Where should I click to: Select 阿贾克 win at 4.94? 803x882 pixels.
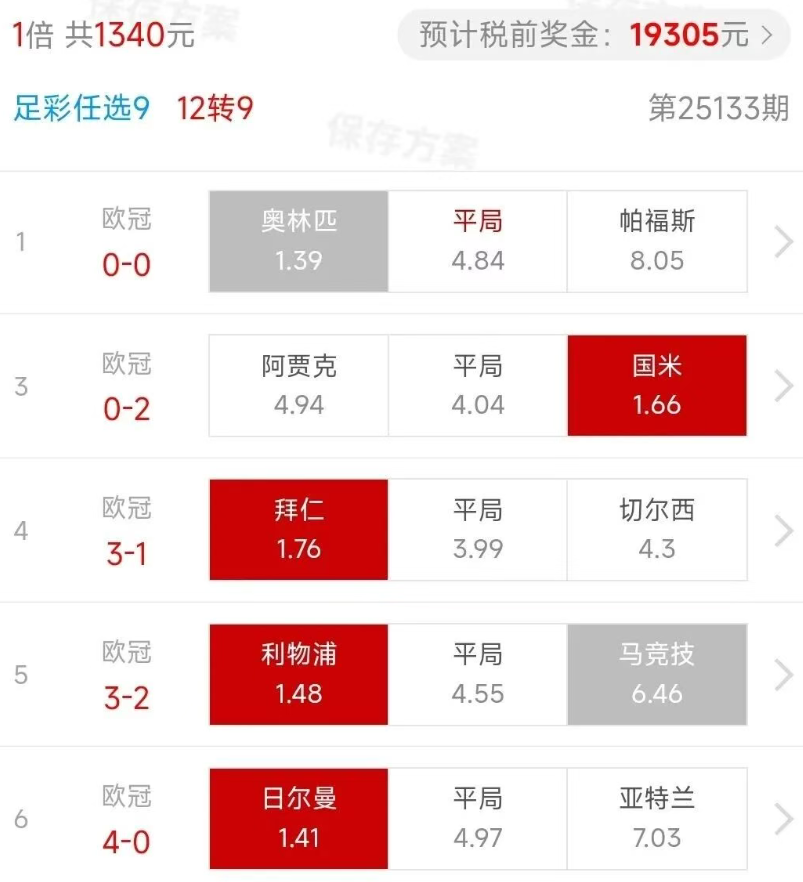click(298, 385)
